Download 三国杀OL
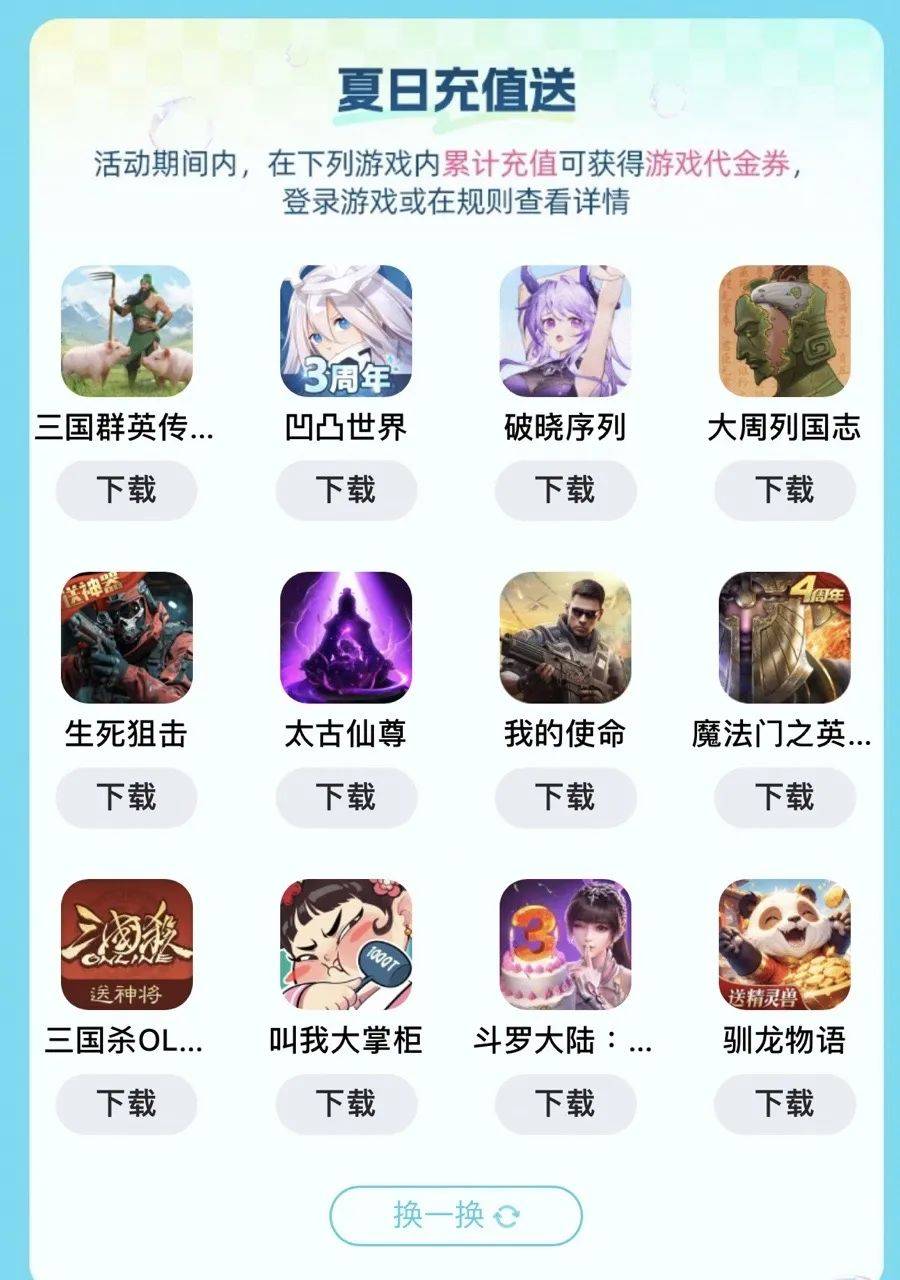This screenshot has height=1280, width=900. [x=126, y=1104]
